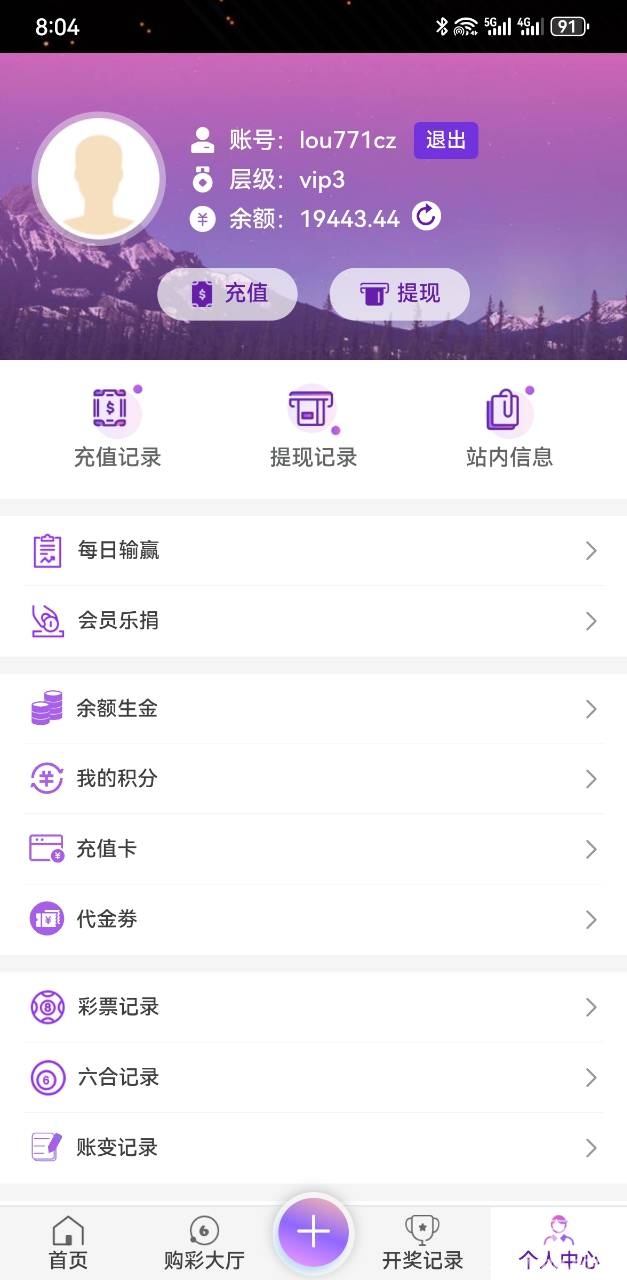Open the 每日输赢 row
The height and width of the screenshot is (1280, 627).
pos(313,551)
